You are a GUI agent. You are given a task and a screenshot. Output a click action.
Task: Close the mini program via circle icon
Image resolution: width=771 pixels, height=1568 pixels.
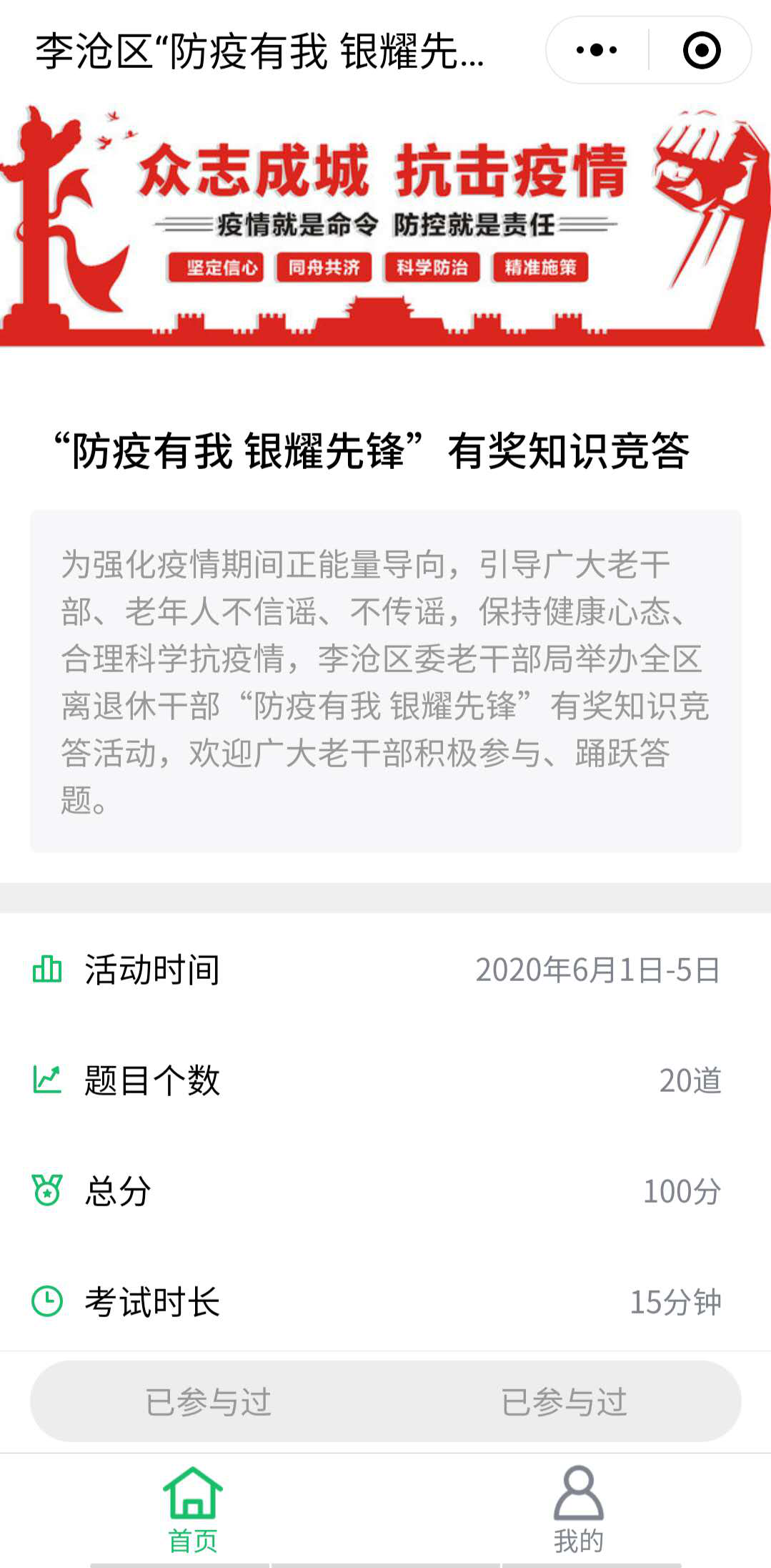[x=701, y=50]
